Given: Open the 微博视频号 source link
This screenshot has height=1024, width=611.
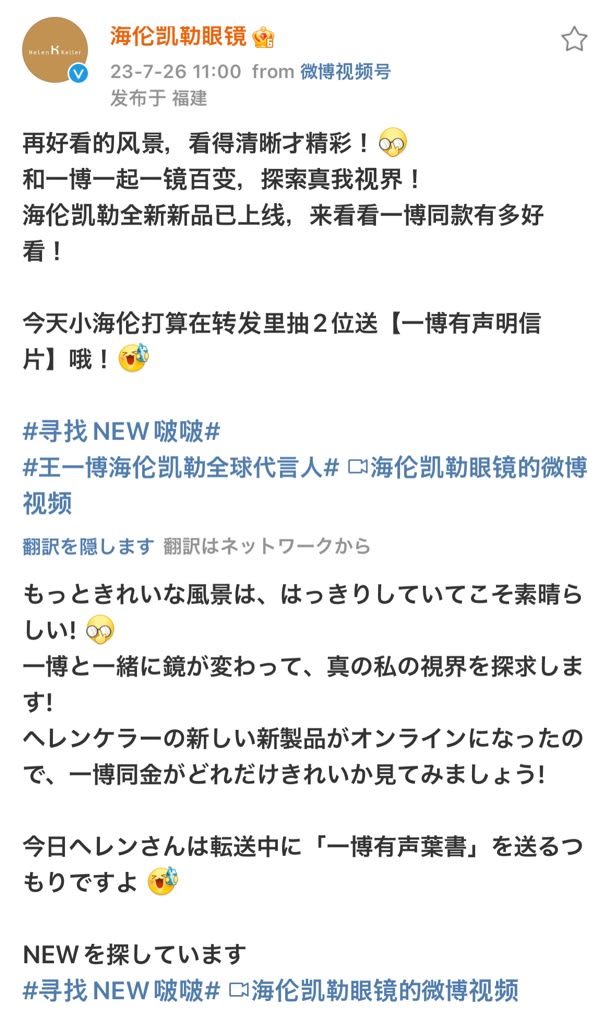Looking at the screenshot, I should (345, 71).
